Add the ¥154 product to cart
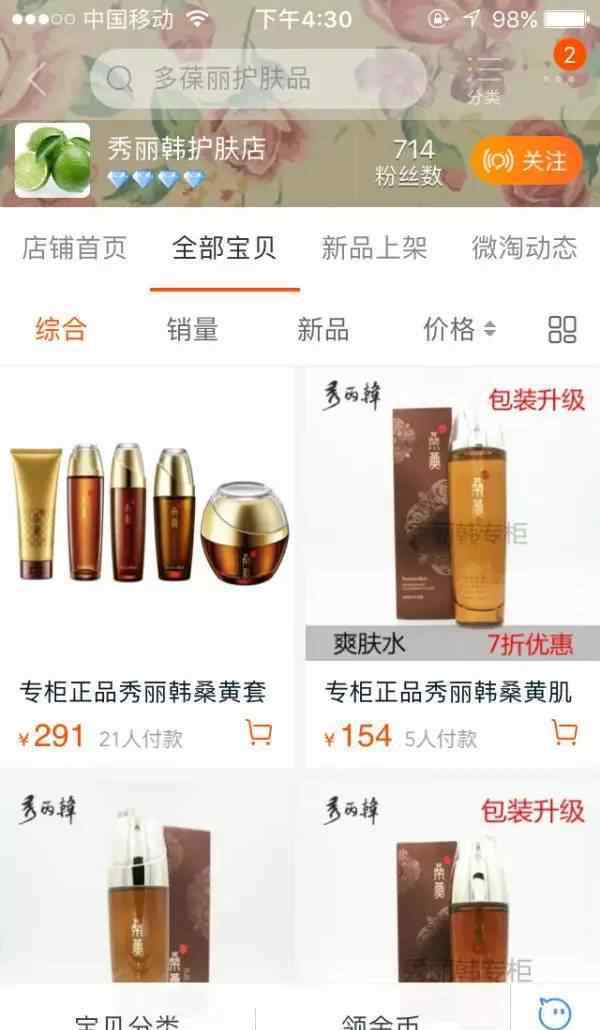Image resolution: width=600 pixels, height=1030 pixels. tap(565, 732)
